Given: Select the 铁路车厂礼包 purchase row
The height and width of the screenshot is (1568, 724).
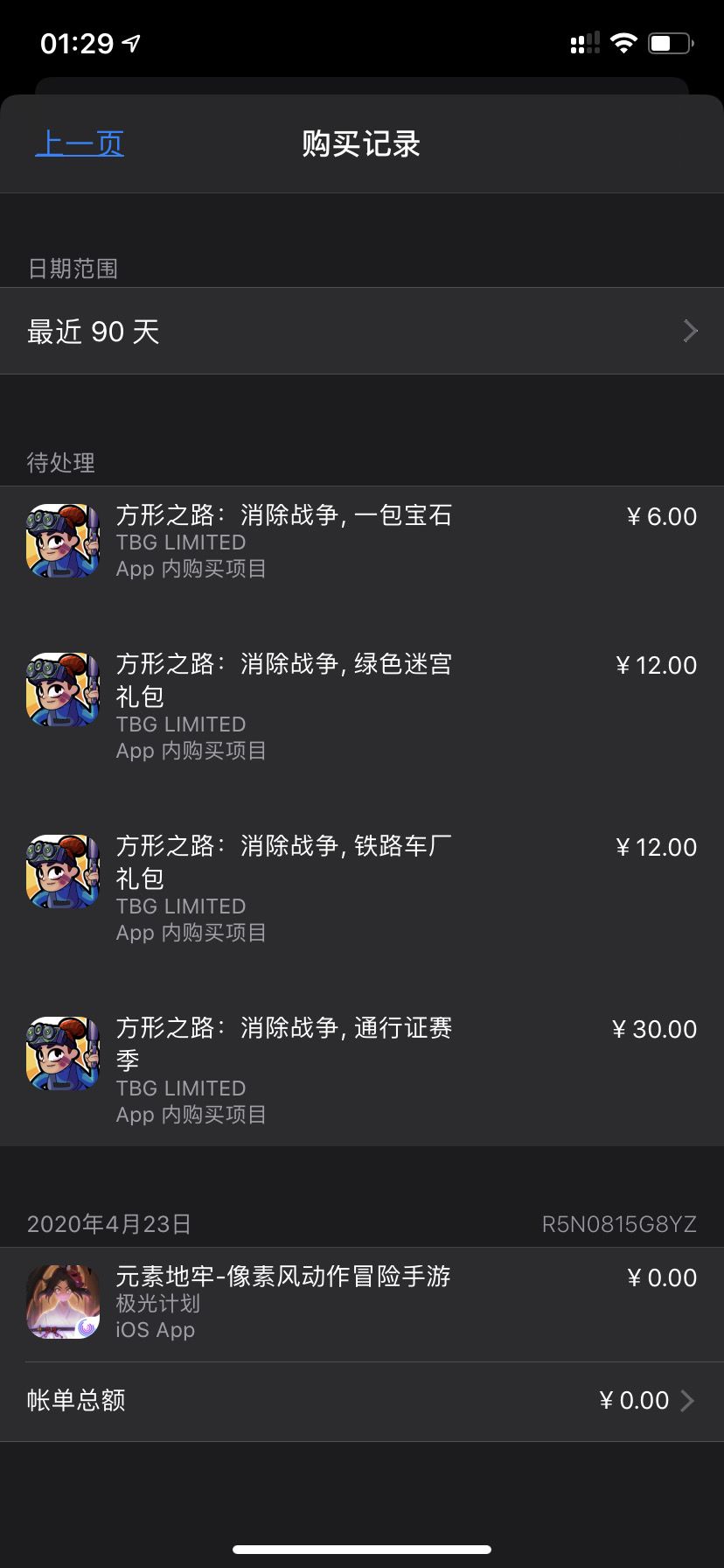Looking at the screenshot, I should coord(362,889).
